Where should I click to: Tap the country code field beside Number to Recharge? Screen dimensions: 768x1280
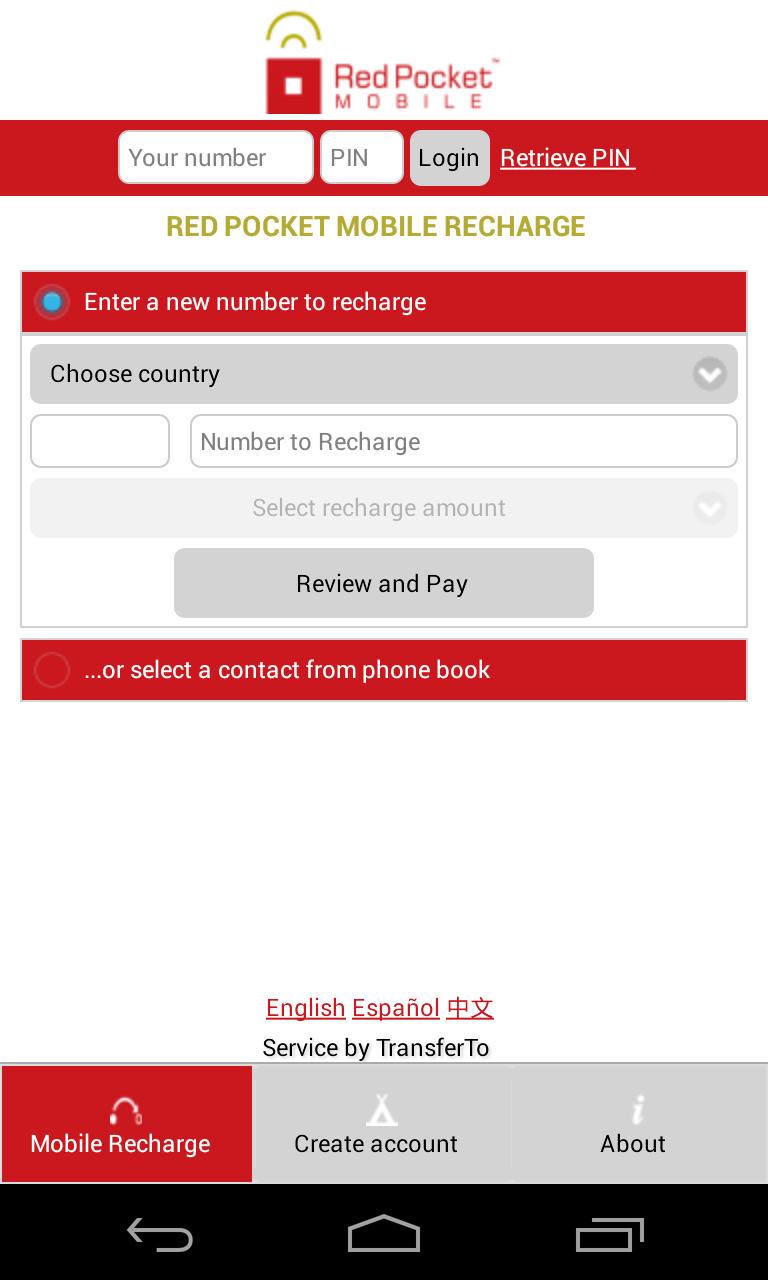click(100, 442)
